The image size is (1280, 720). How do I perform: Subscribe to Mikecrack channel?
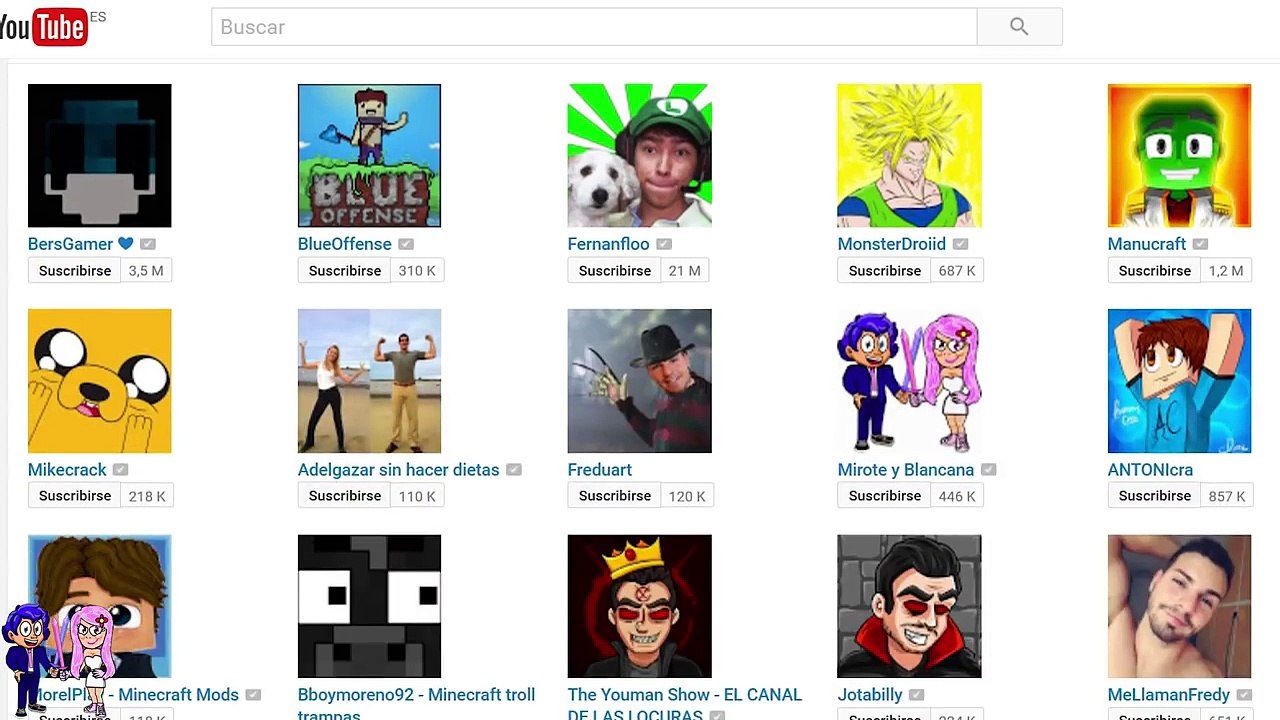click(x=75, y=496)
